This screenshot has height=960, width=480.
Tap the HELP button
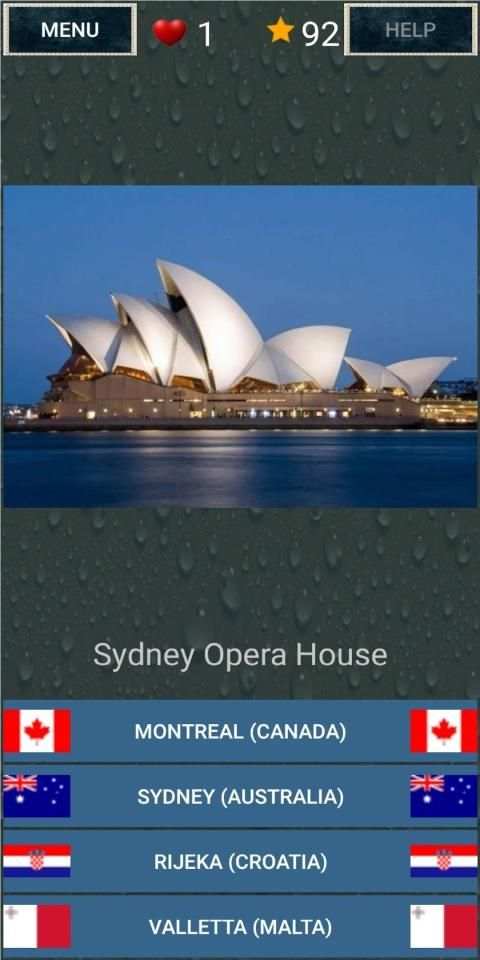(410, 29)
